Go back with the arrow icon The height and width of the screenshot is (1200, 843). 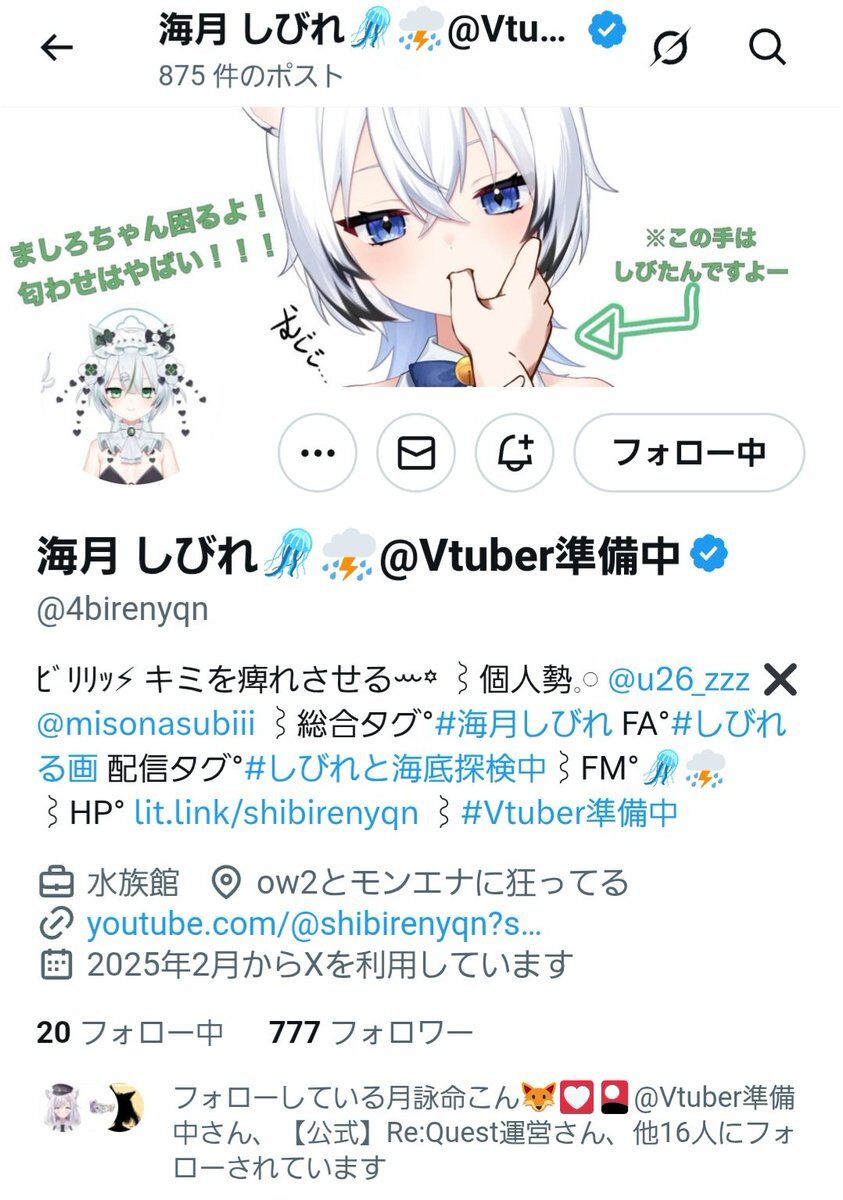(57, 48)
